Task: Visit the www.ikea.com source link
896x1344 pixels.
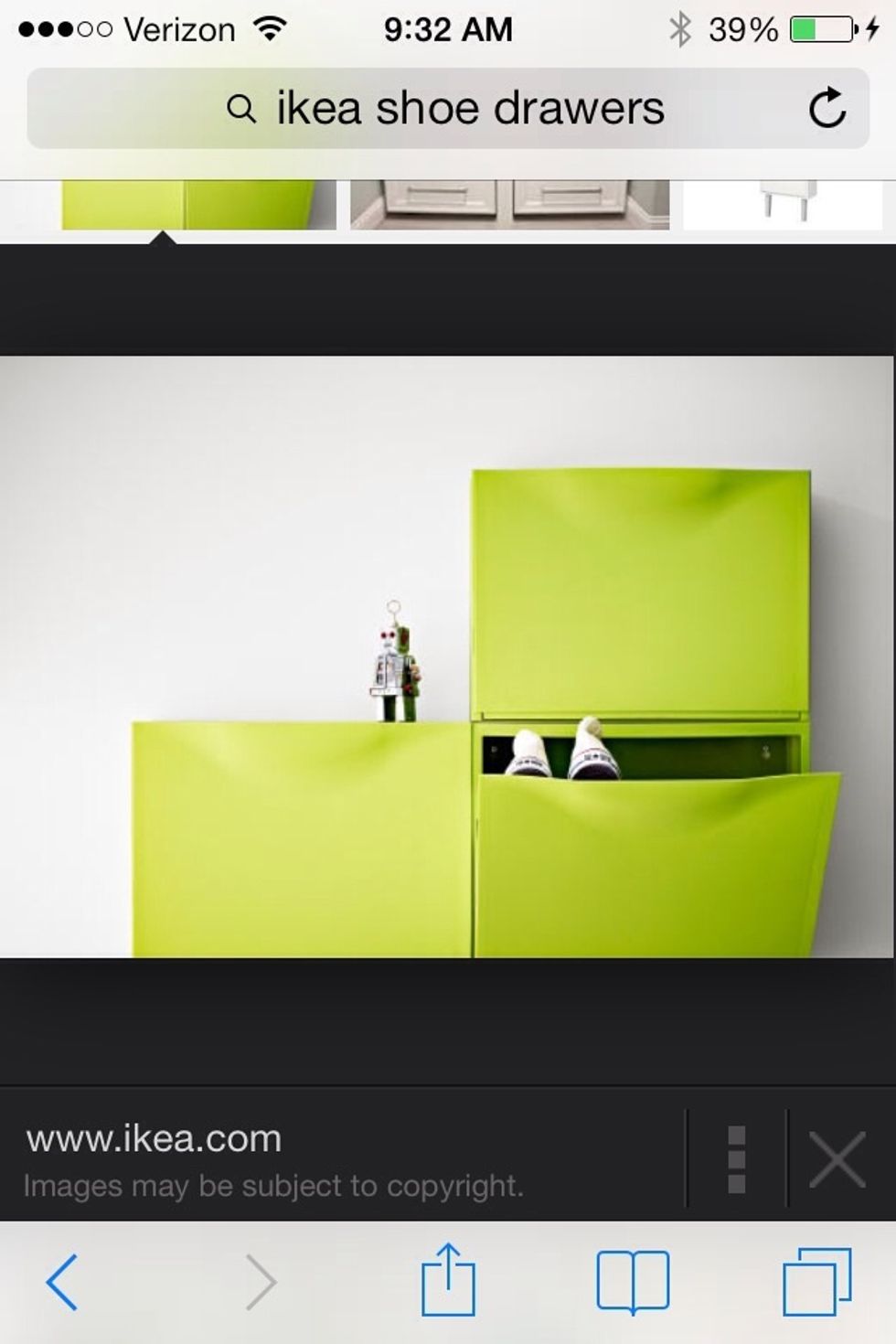Action: (x=154, y=1139)
